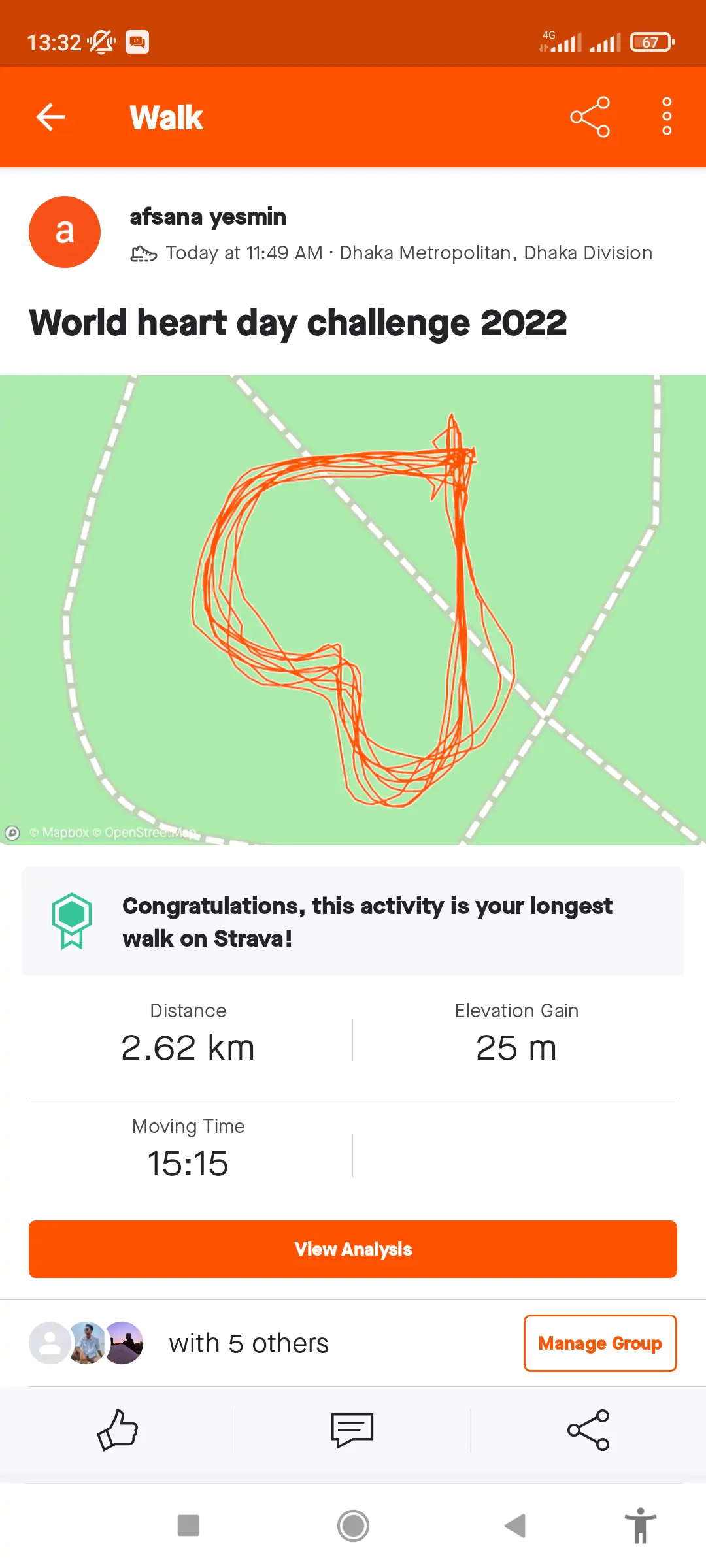706x1568 pixels.
Task: Open the longest walk achievement banner
Action: click(353, 922)
